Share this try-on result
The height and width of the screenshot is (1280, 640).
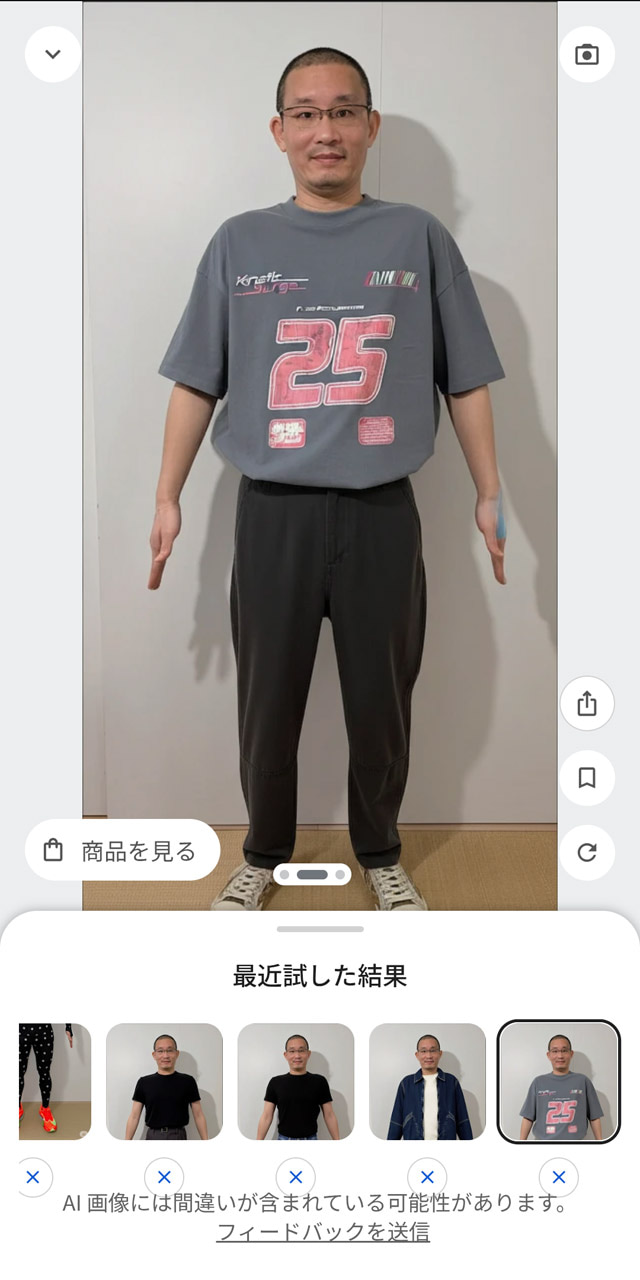(x=587, y=704)
